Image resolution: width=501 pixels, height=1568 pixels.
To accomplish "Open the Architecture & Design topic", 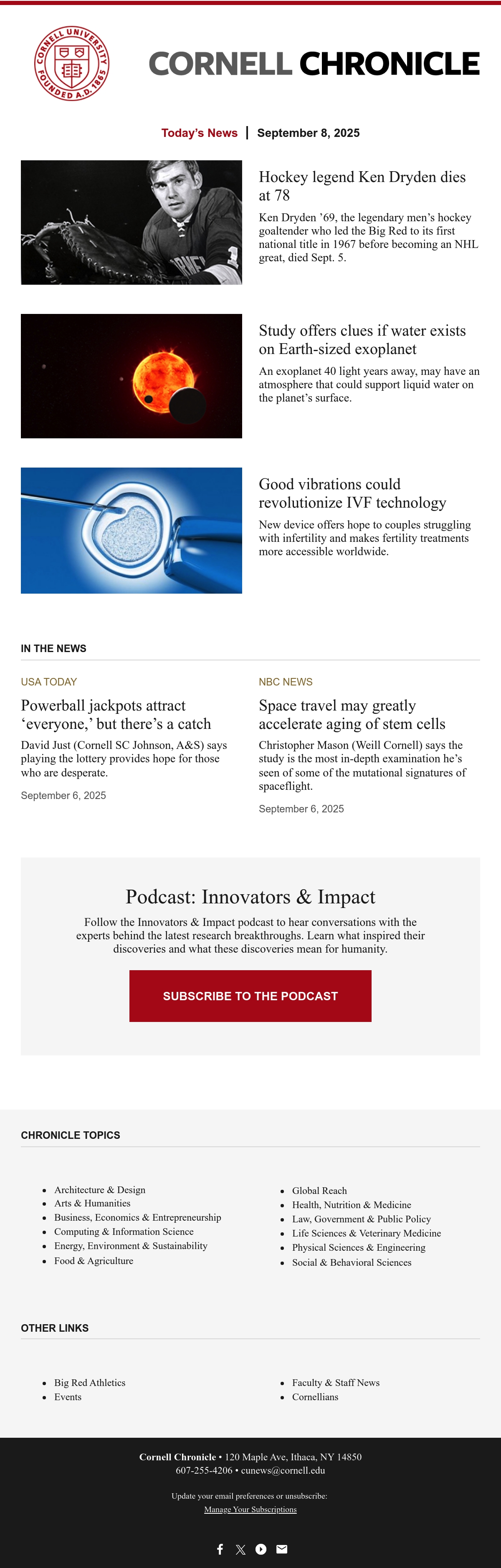I will point(100,1189).
